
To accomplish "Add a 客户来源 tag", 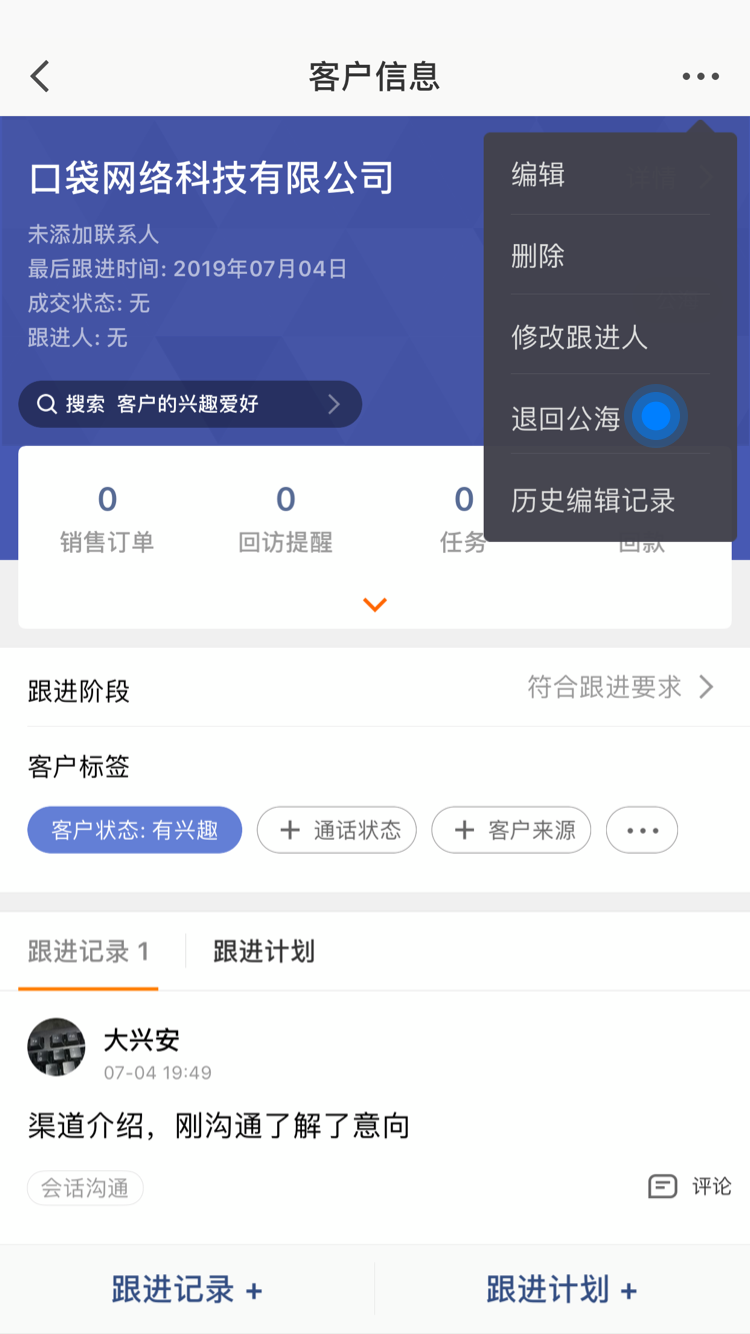I will pos(511,830).
